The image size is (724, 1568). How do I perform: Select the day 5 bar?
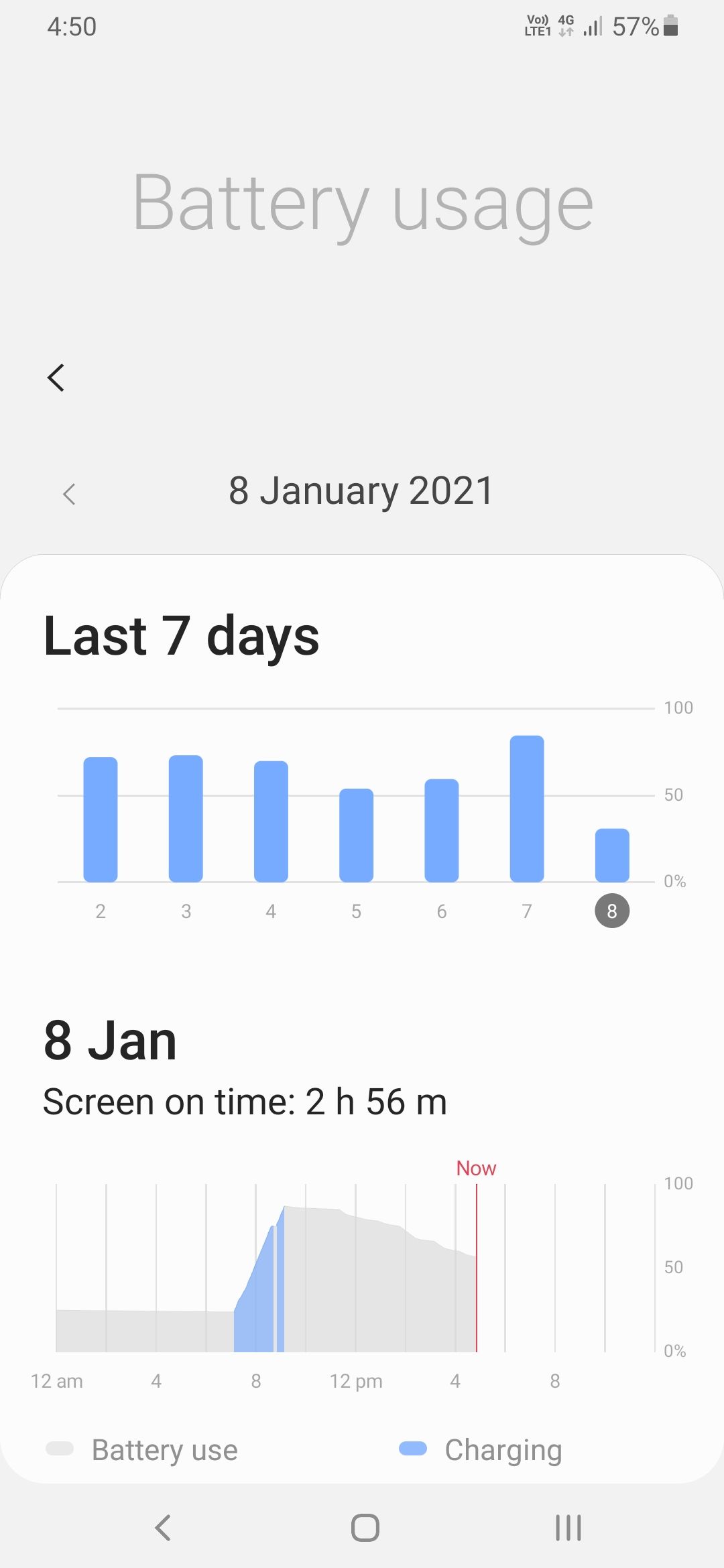click(x=356, y=835)
